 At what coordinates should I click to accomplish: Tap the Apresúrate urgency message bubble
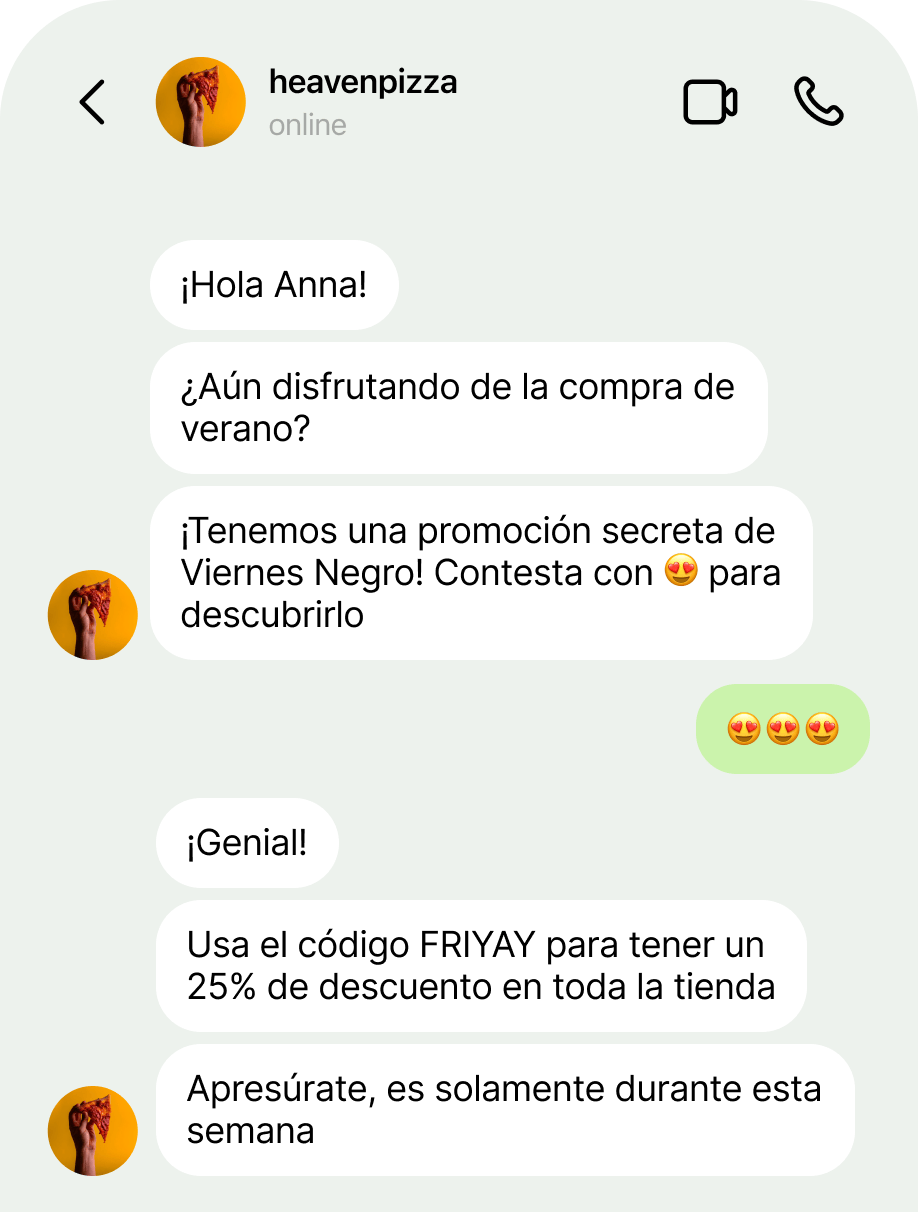coord(503,1108)
